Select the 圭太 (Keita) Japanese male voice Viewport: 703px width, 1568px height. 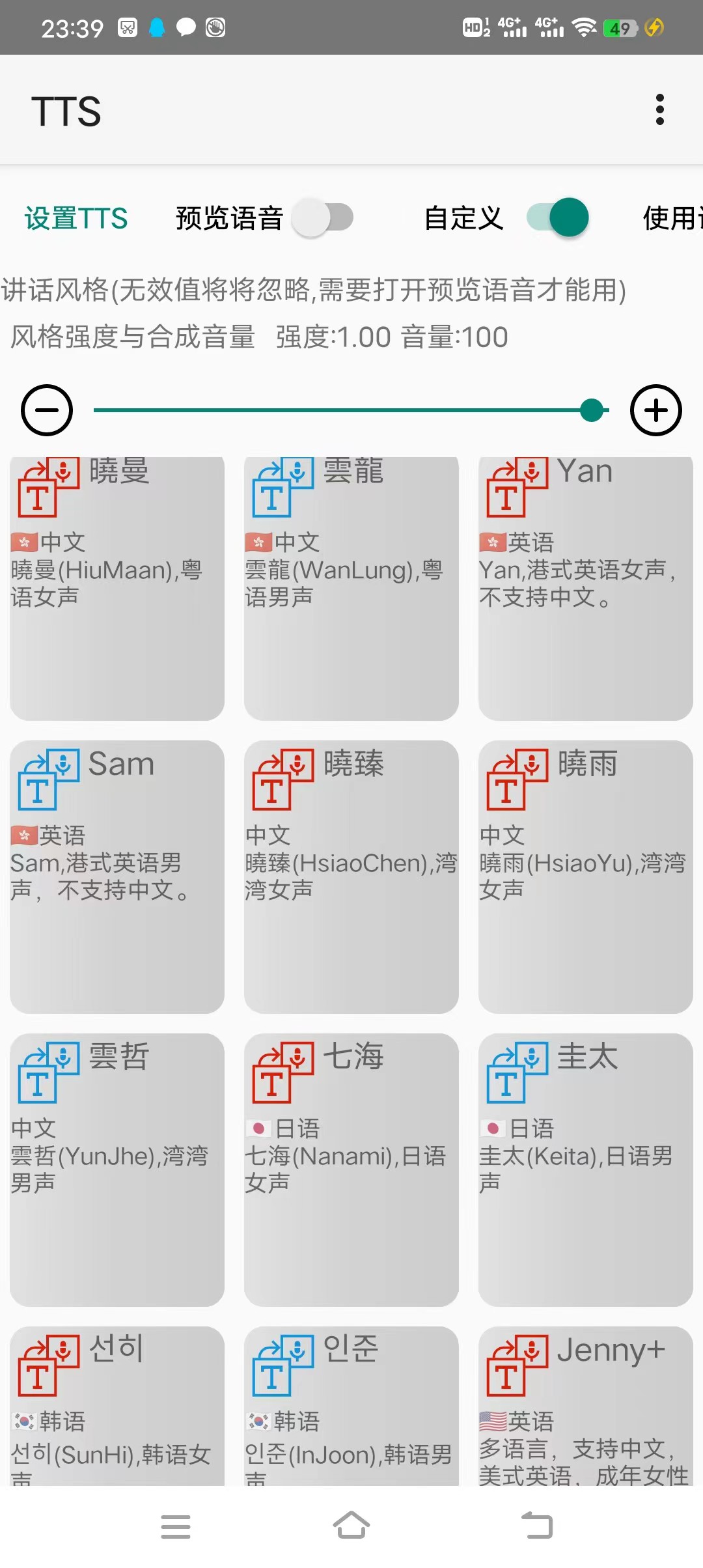[586, 1169]
